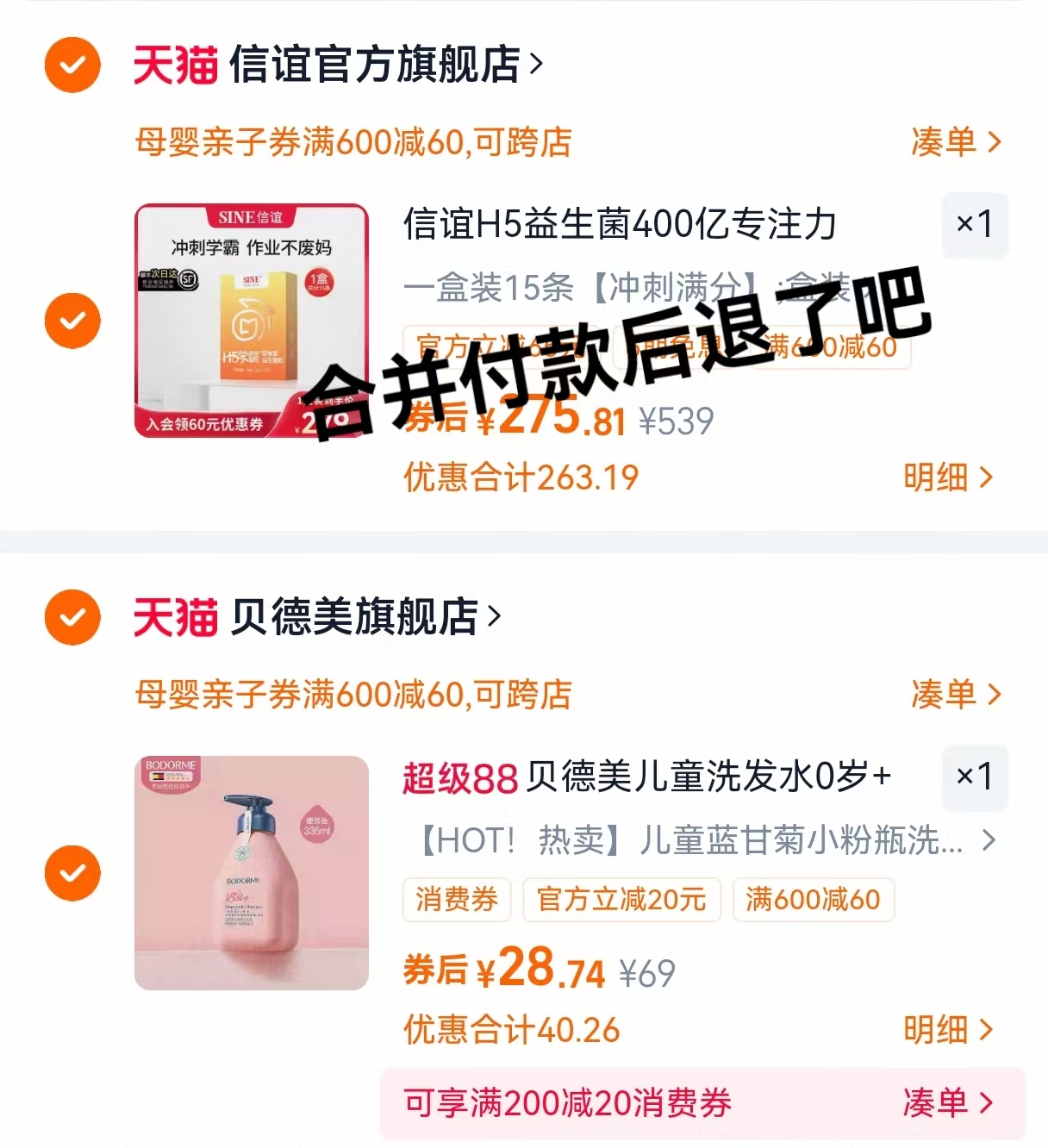The width and height of the screenshot is (1048, 1148).
Task: Click the Tmall logo beside 信谊官方旗舰店
Action: click(177, 63)
